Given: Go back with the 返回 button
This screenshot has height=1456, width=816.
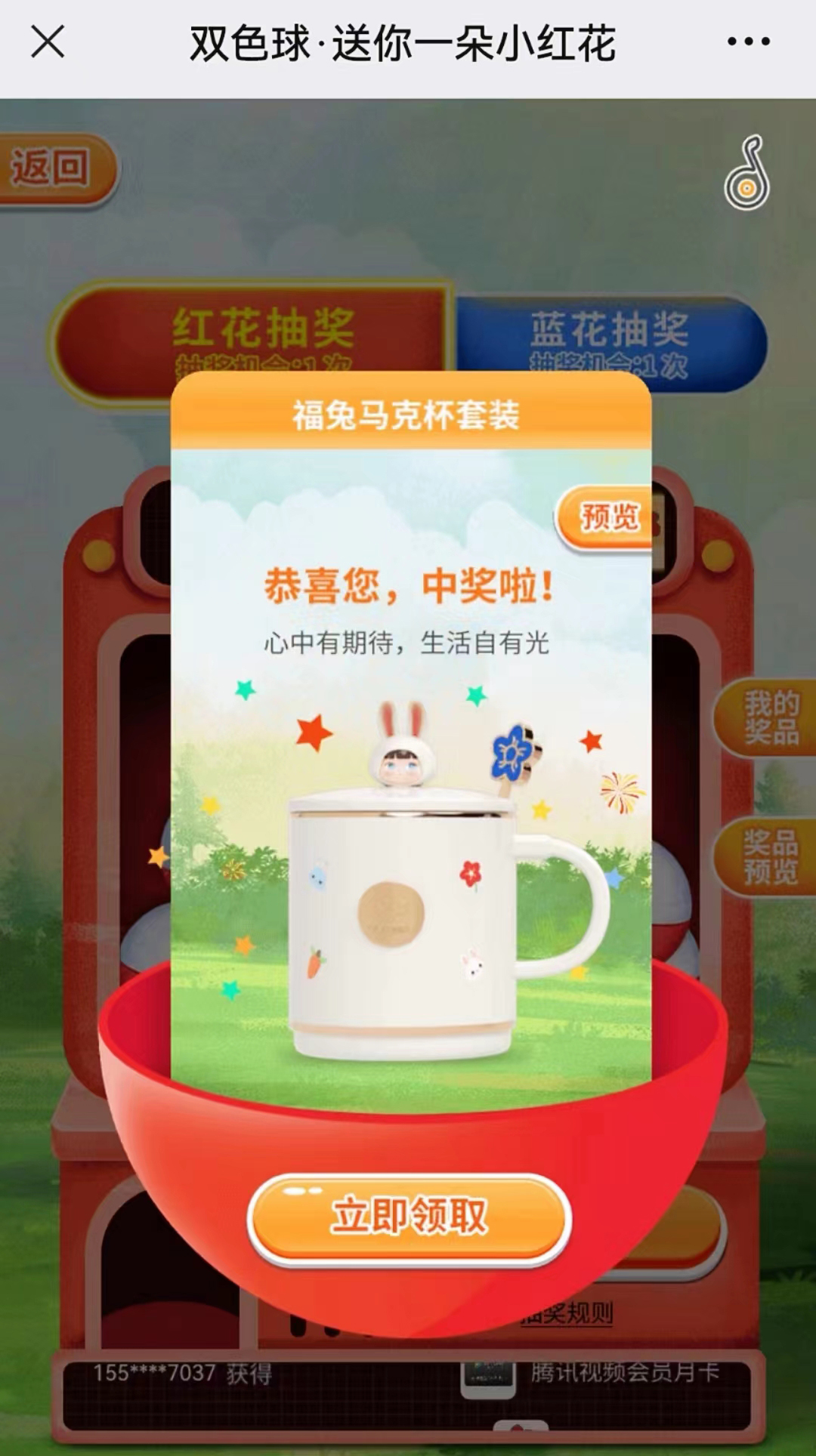Looking at the screenshot, I should click(x=54, y=168).
